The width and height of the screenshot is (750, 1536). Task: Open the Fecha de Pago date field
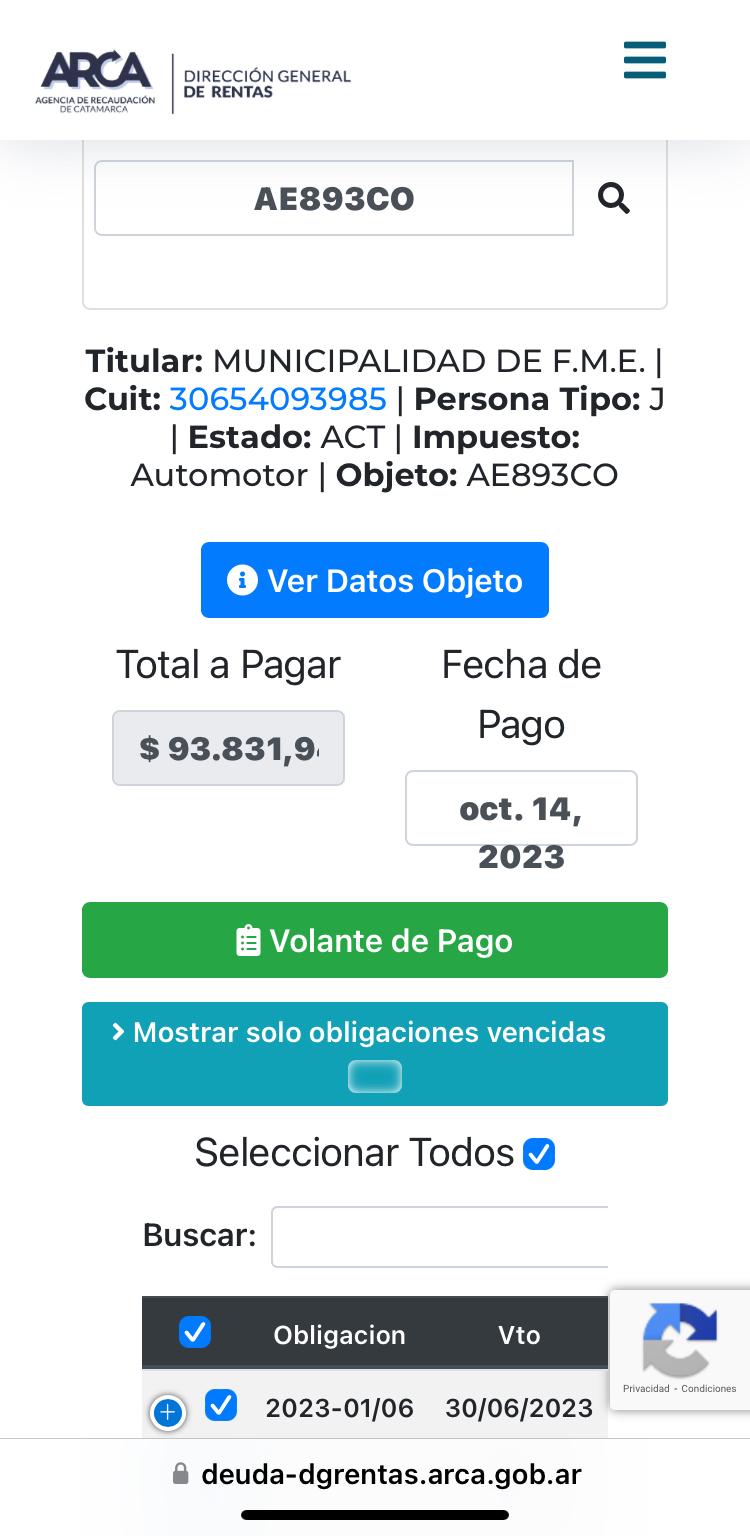[520, 809]
